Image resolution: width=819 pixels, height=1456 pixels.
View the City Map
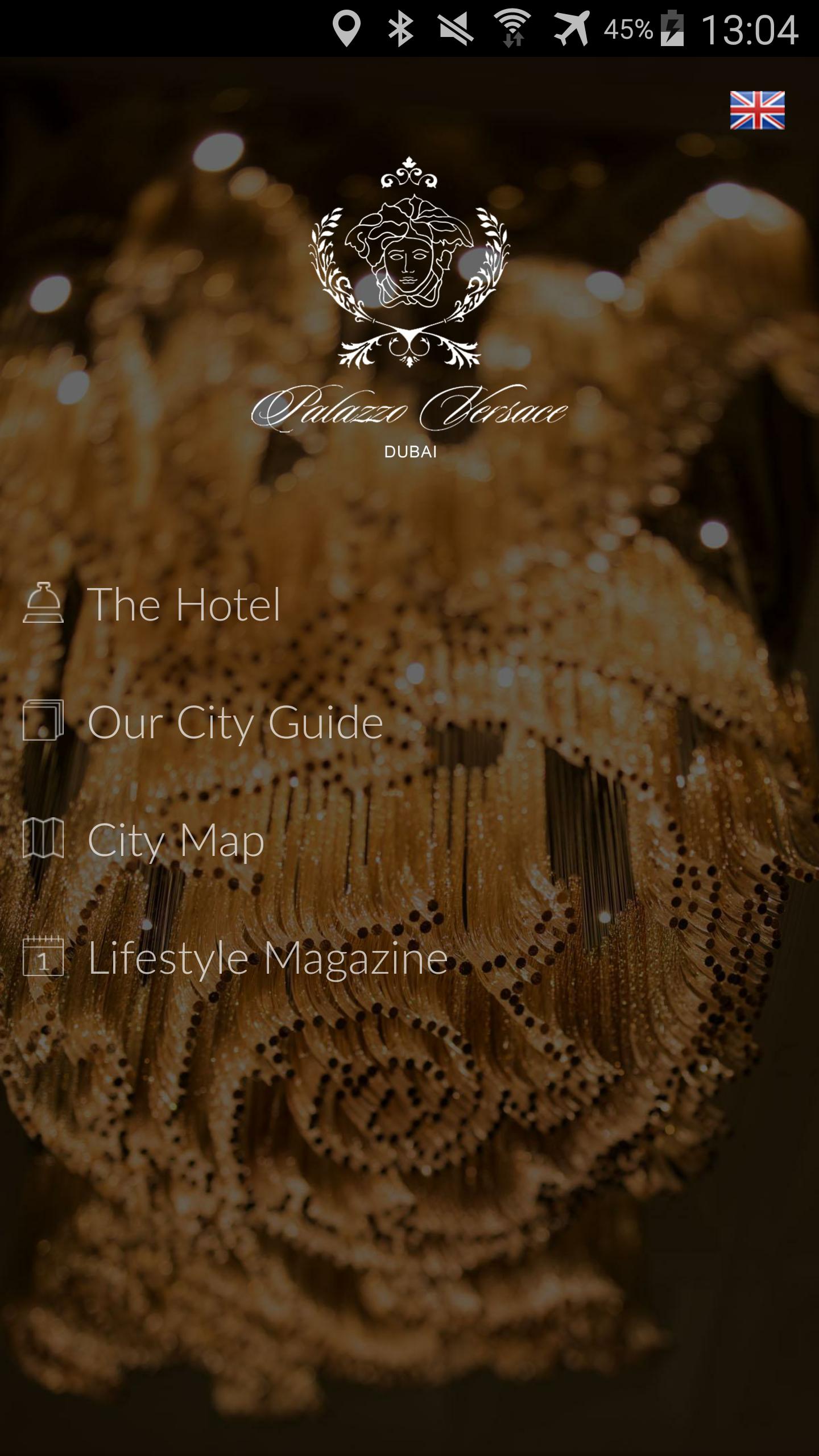point(175,839)
